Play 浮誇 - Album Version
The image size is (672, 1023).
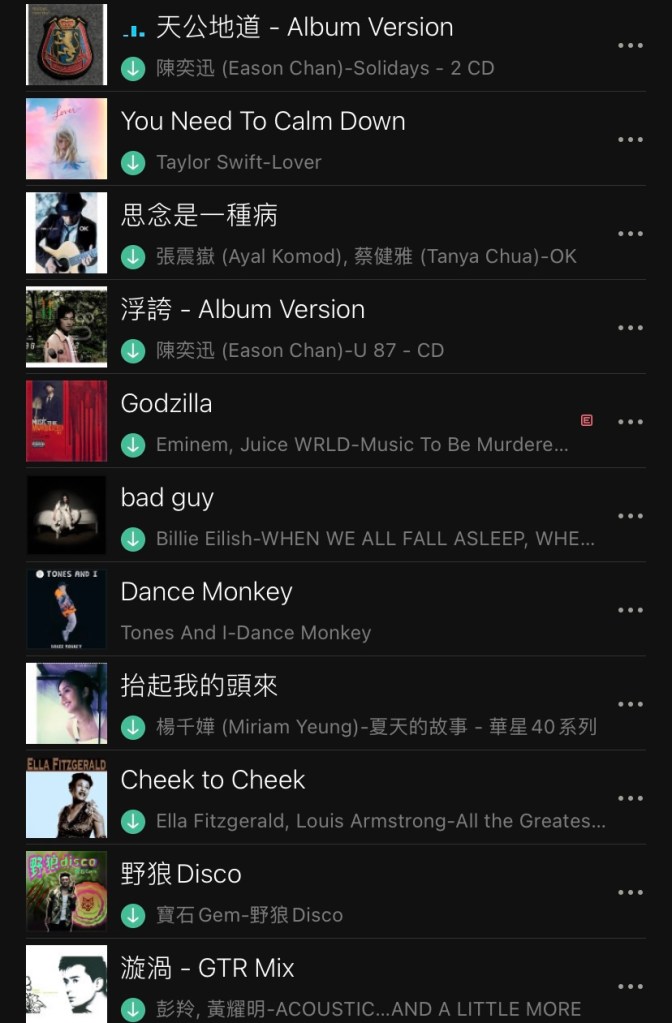242,310
